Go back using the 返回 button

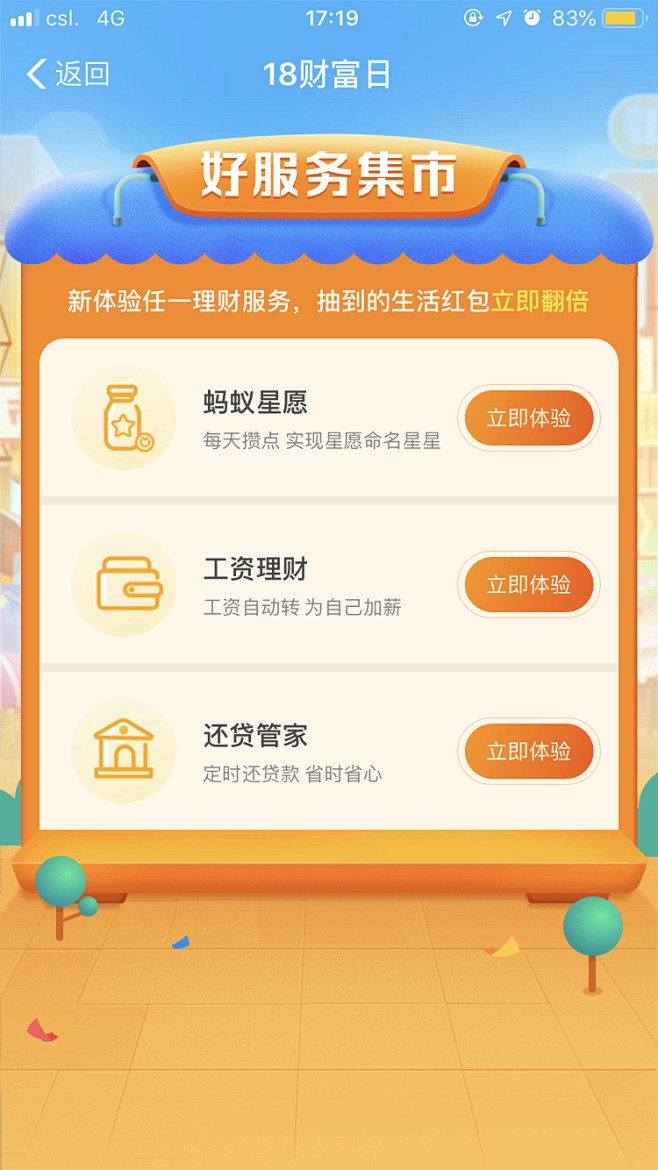(66, 74)
